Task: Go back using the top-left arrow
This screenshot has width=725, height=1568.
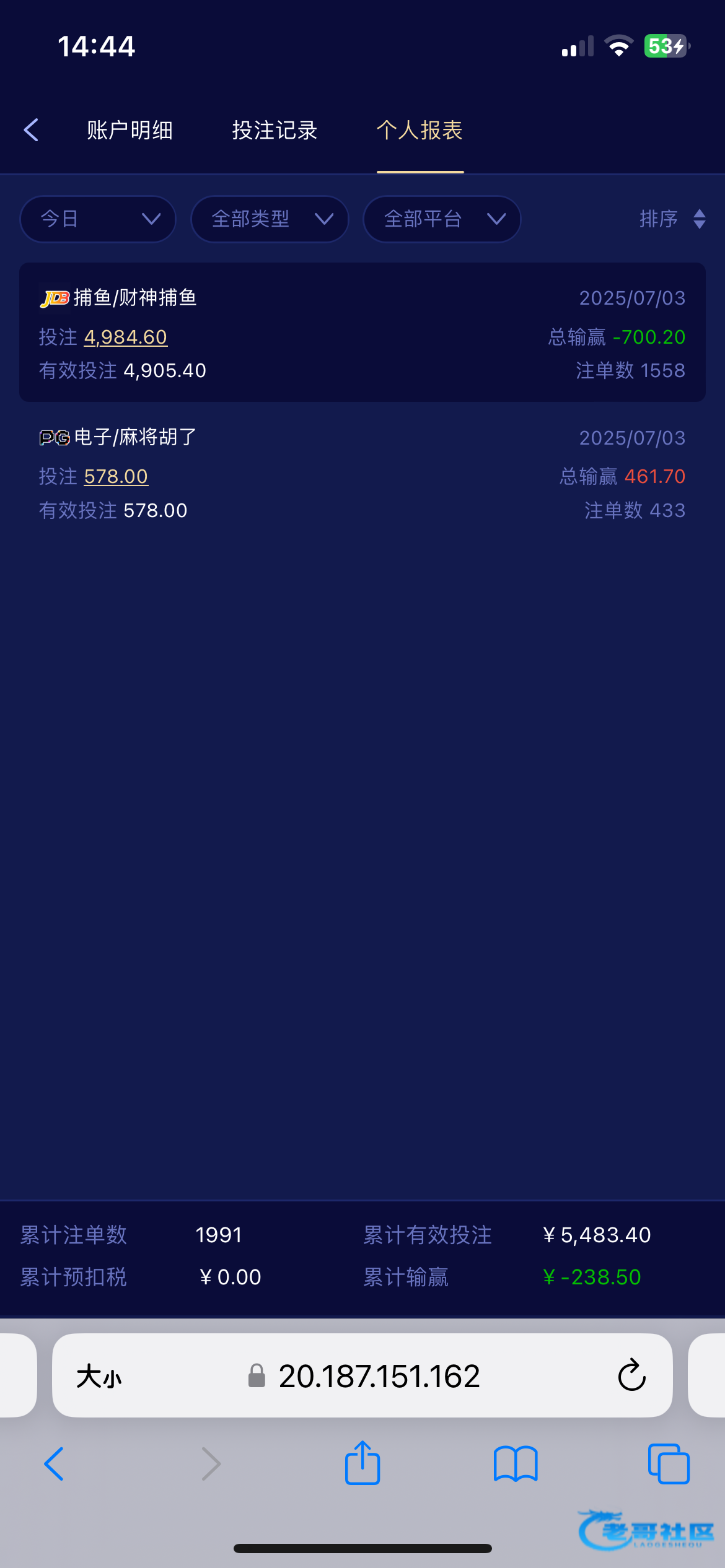Action: click(31, 130)
